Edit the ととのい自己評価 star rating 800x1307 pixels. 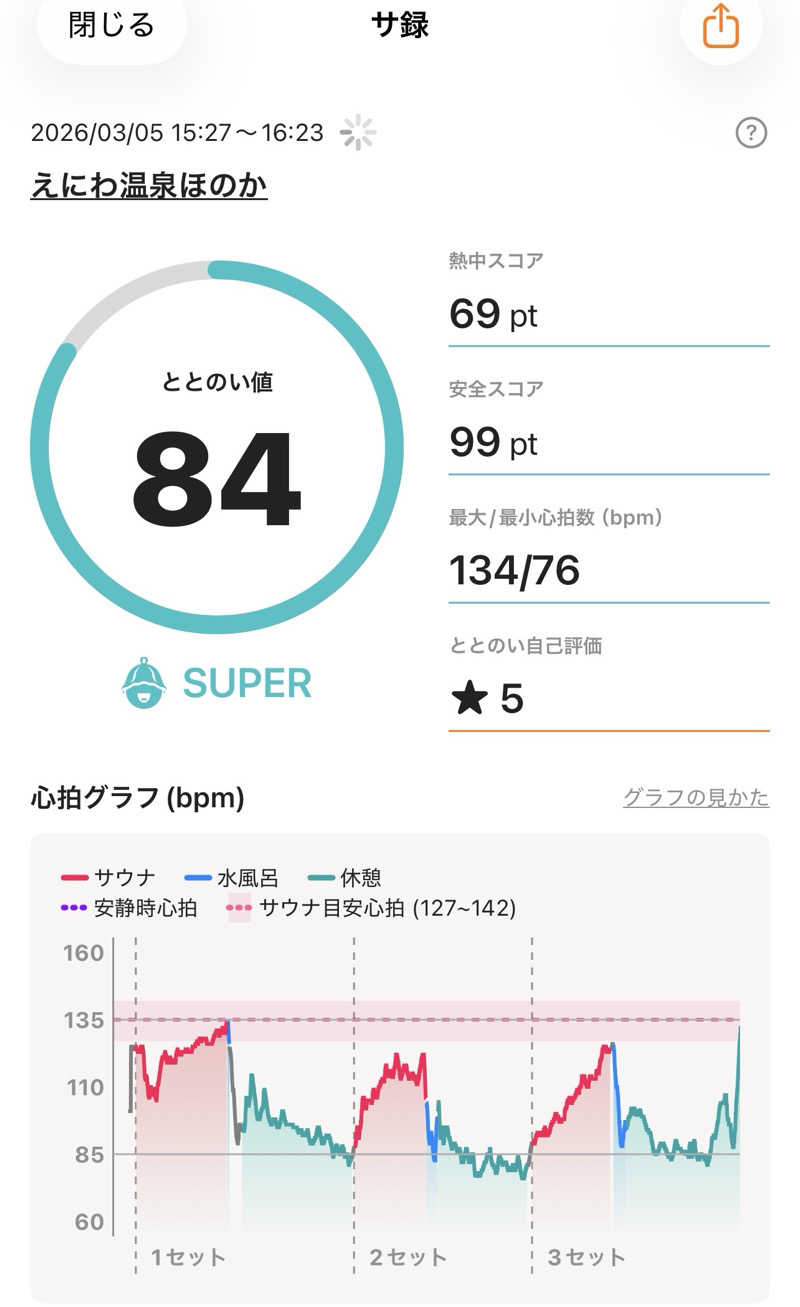[608, 699]
